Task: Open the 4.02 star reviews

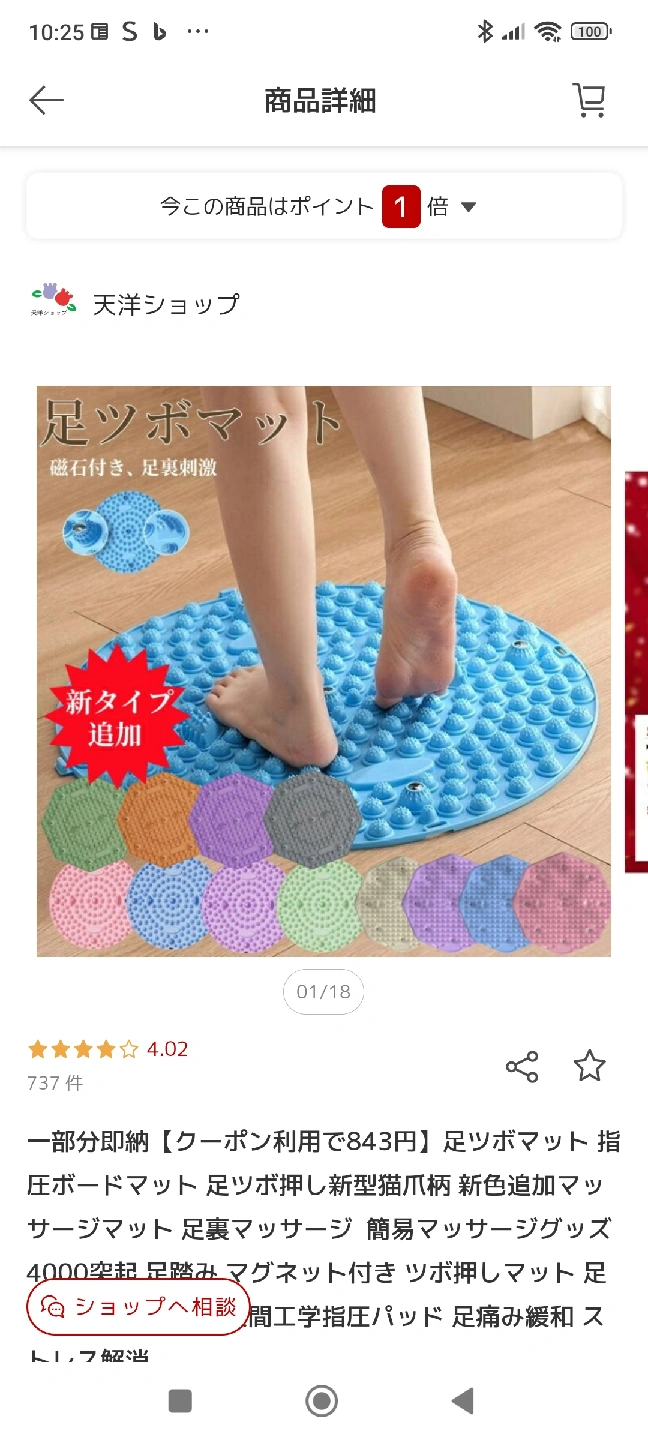Action: tap(108, 1049)
